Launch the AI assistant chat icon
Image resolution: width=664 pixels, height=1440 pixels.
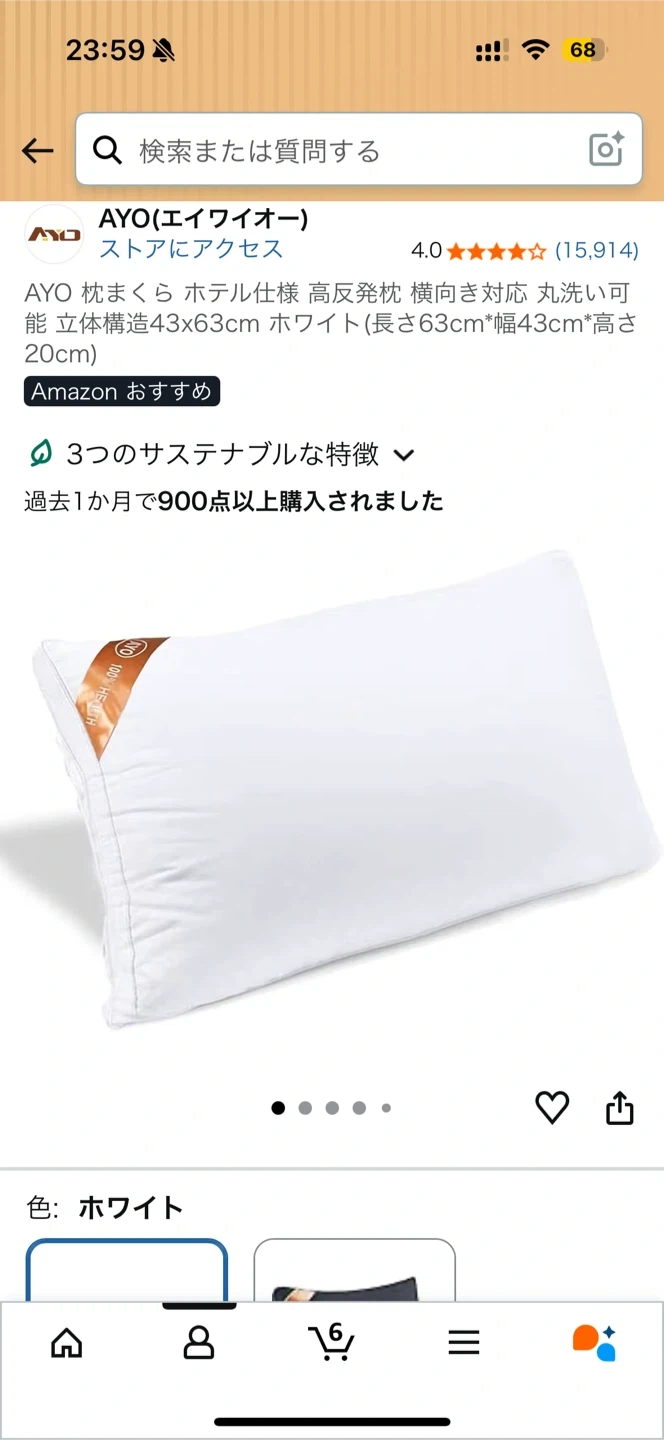click(594, 1343)
